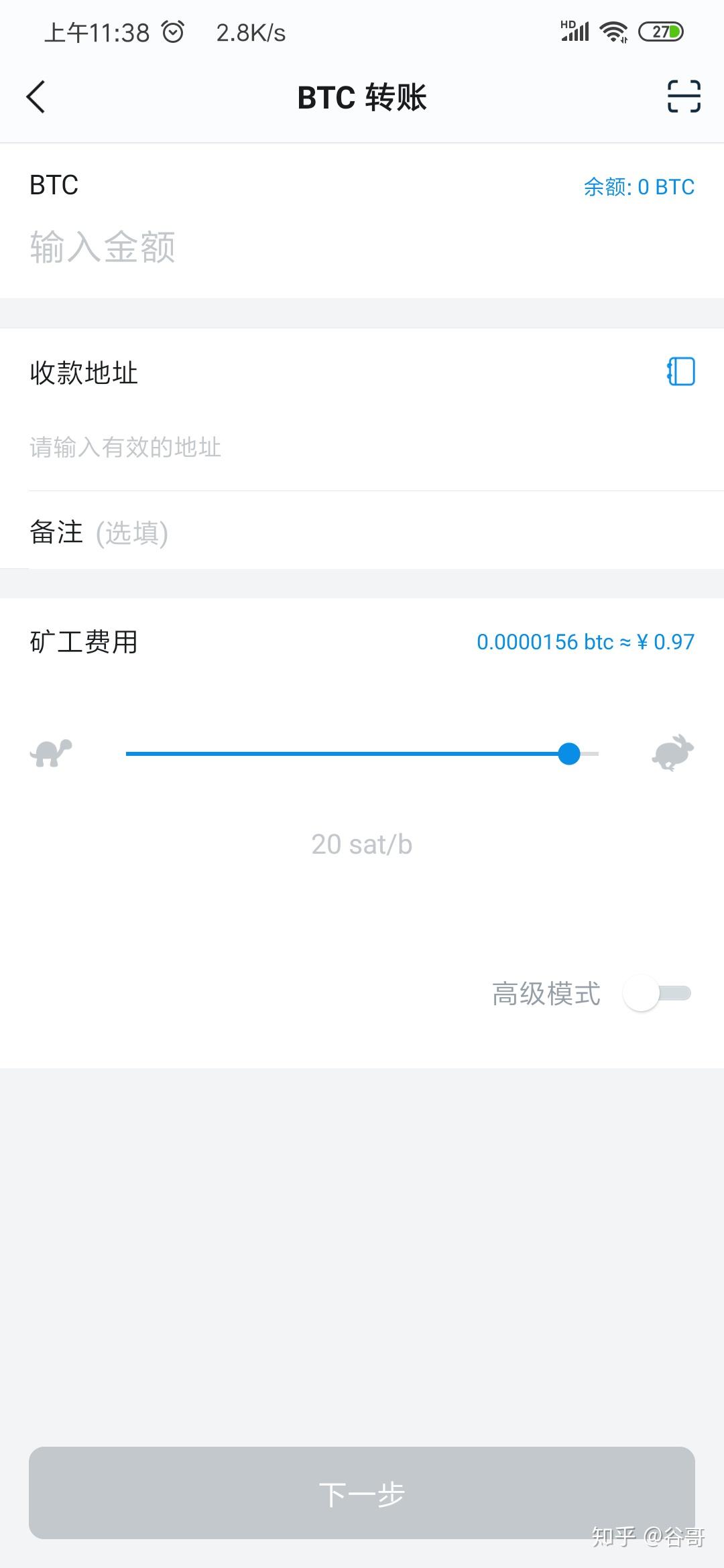This screenshot has height=1568, width=724.
Task: Select the 矿工费用 miner fee label
Action: point(84,641)
